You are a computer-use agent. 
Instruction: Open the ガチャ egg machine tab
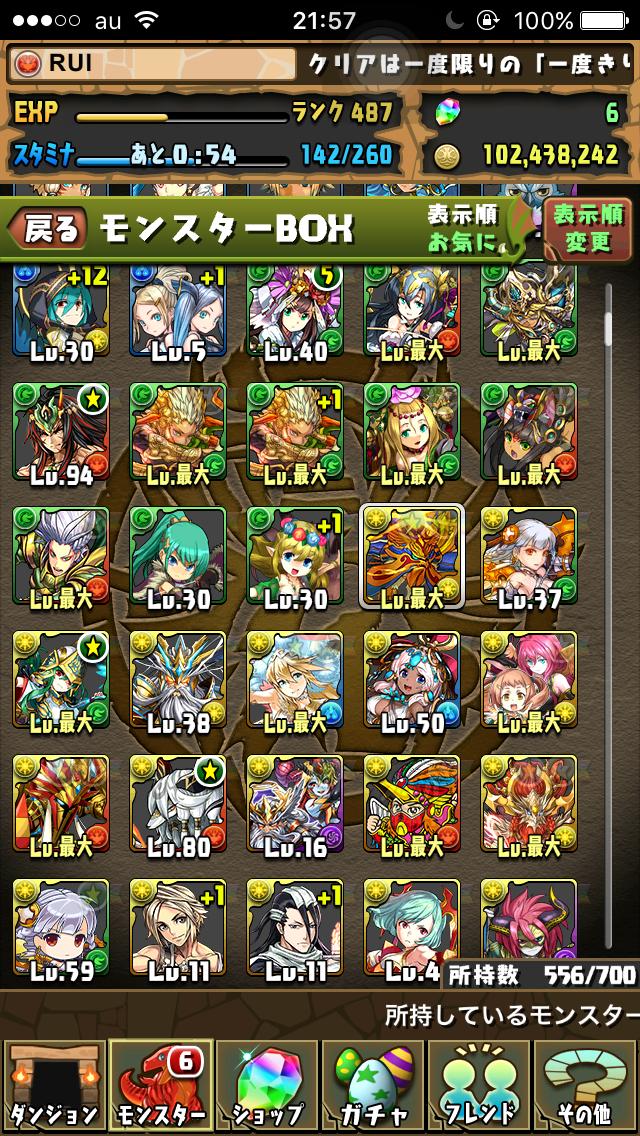(x=373, y=1087)
